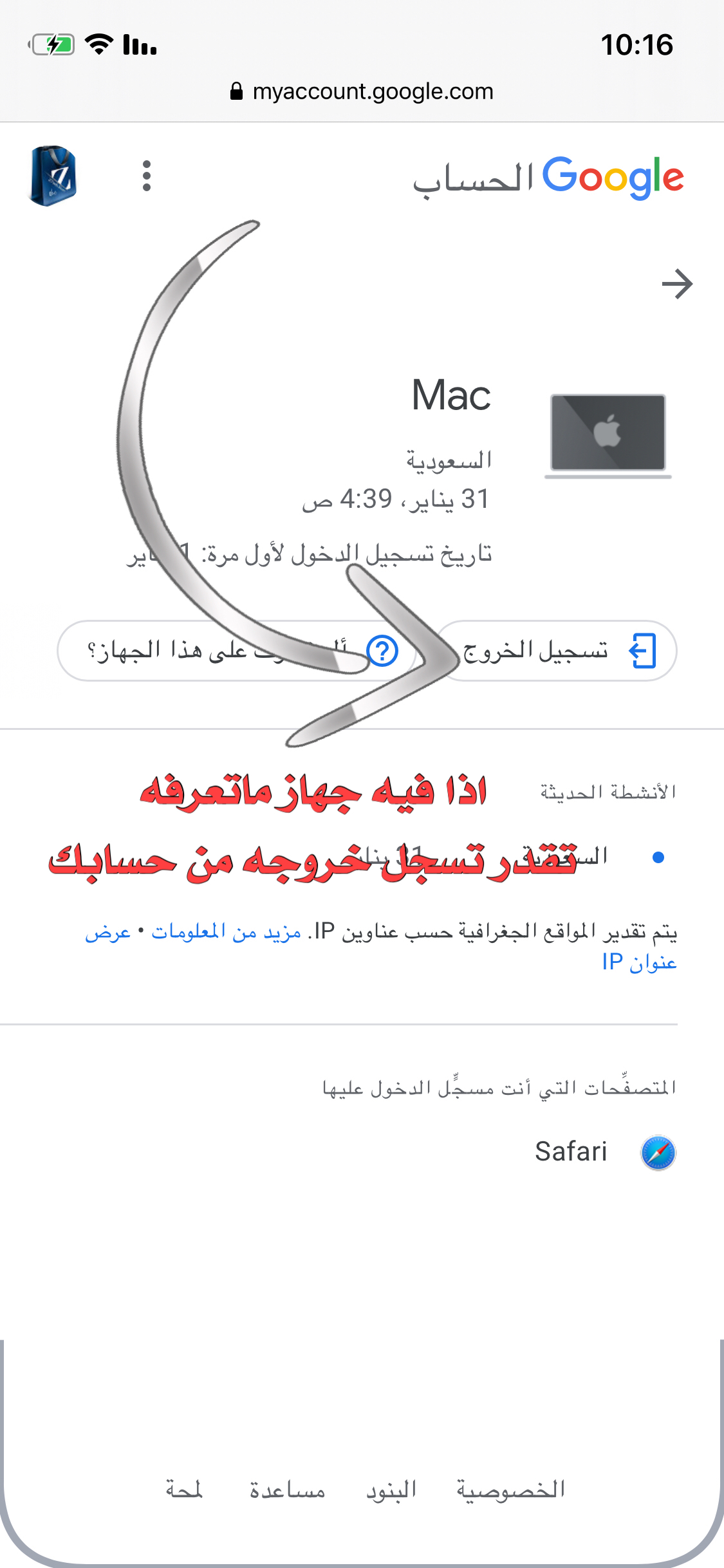Open the three-dot overflow menu

[x=147, y=176]
